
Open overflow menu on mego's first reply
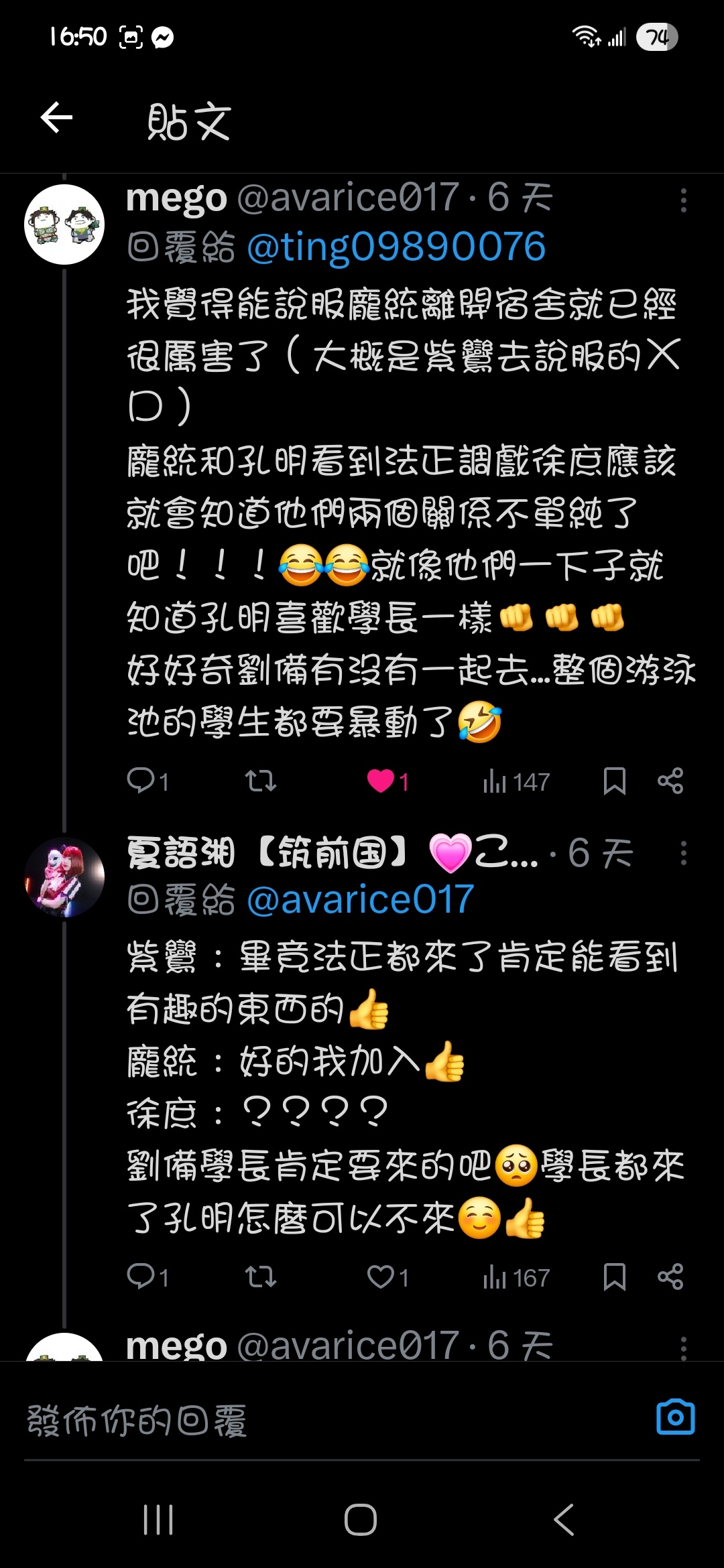[683, 200]
